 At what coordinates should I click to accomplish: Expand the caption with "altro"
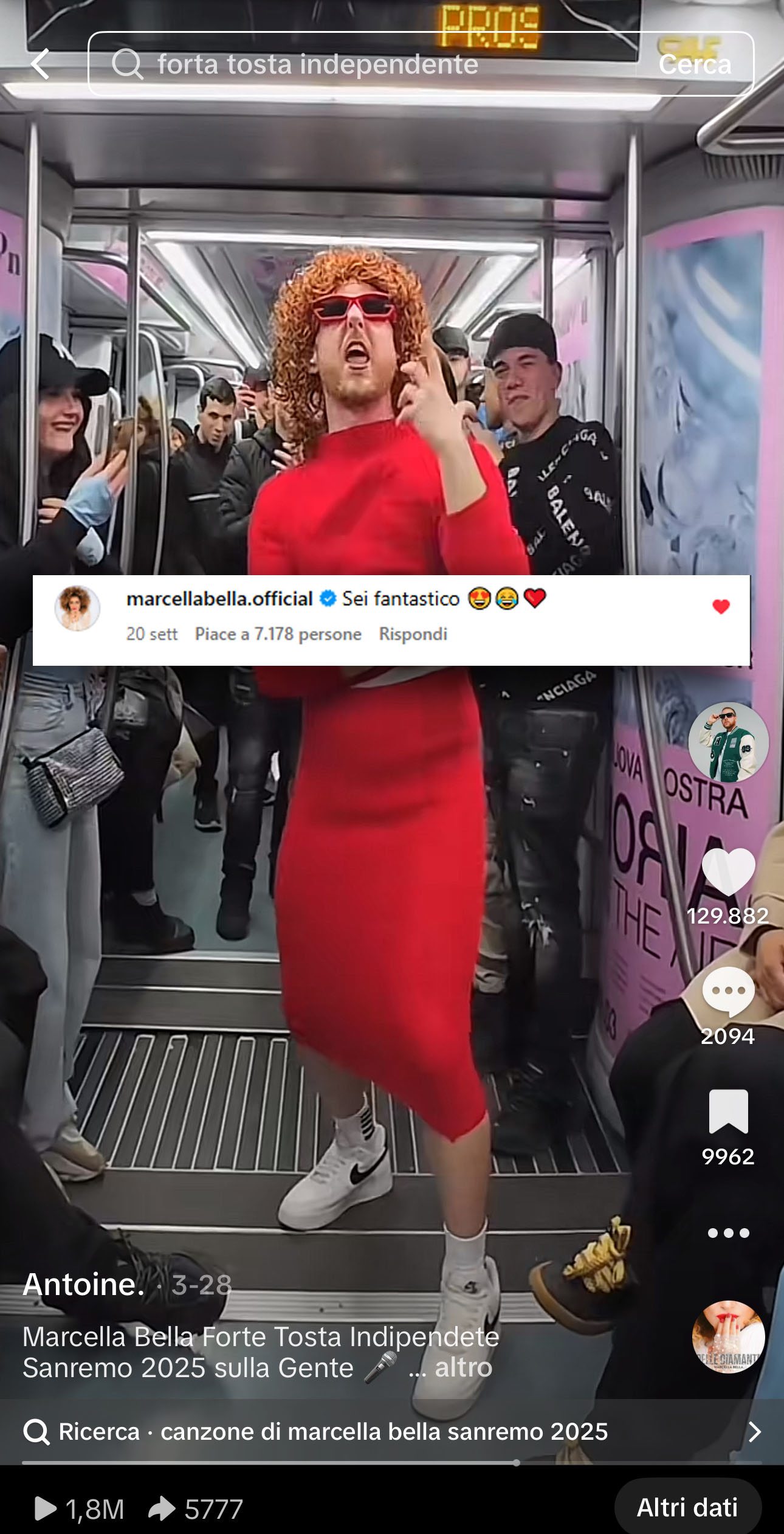463,1367
